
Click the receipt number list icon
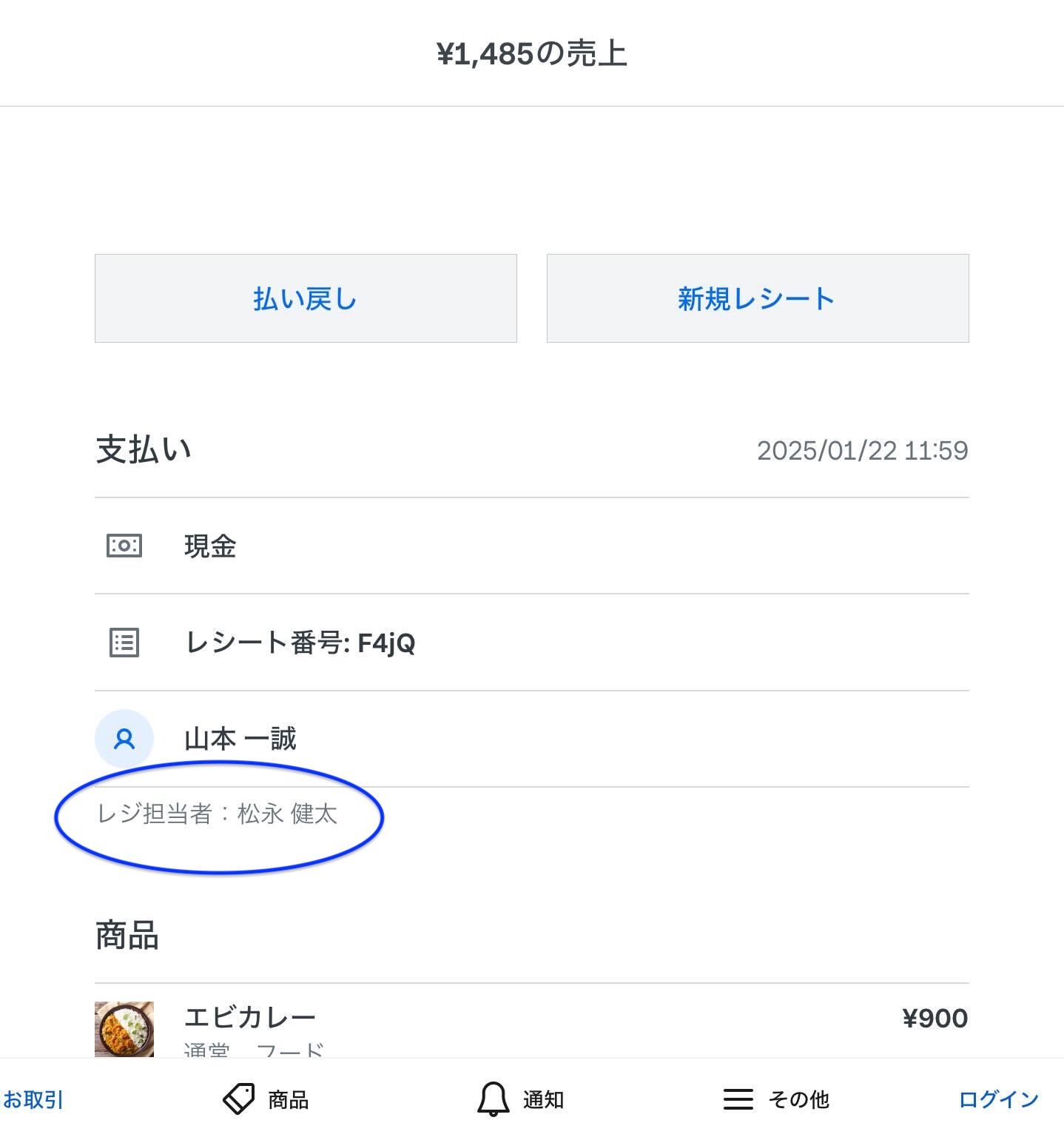point(123,643)
